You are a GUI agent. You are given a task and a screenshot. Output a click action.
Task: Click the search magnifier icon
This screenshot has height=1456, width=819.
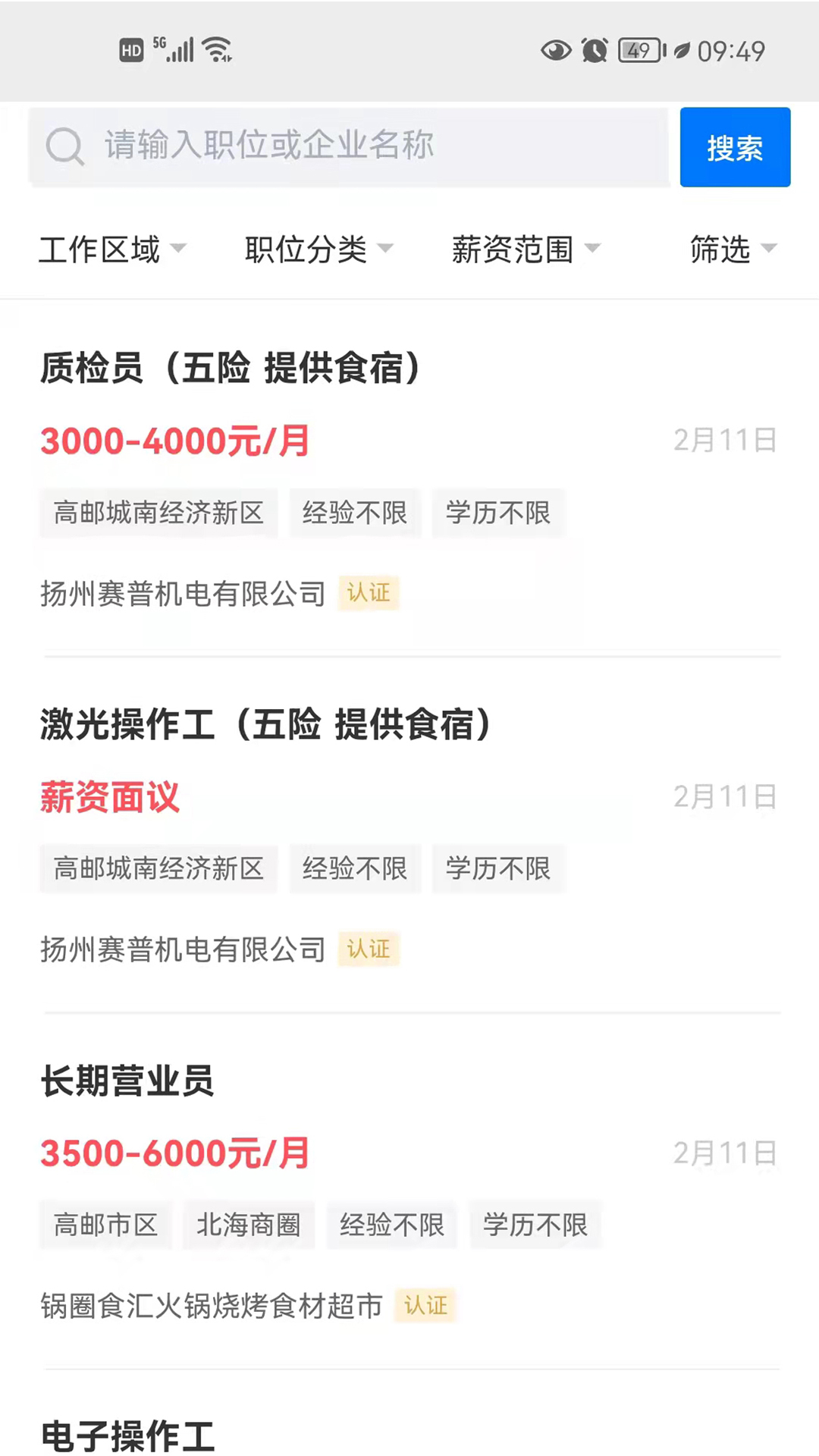tap(65, 146)
